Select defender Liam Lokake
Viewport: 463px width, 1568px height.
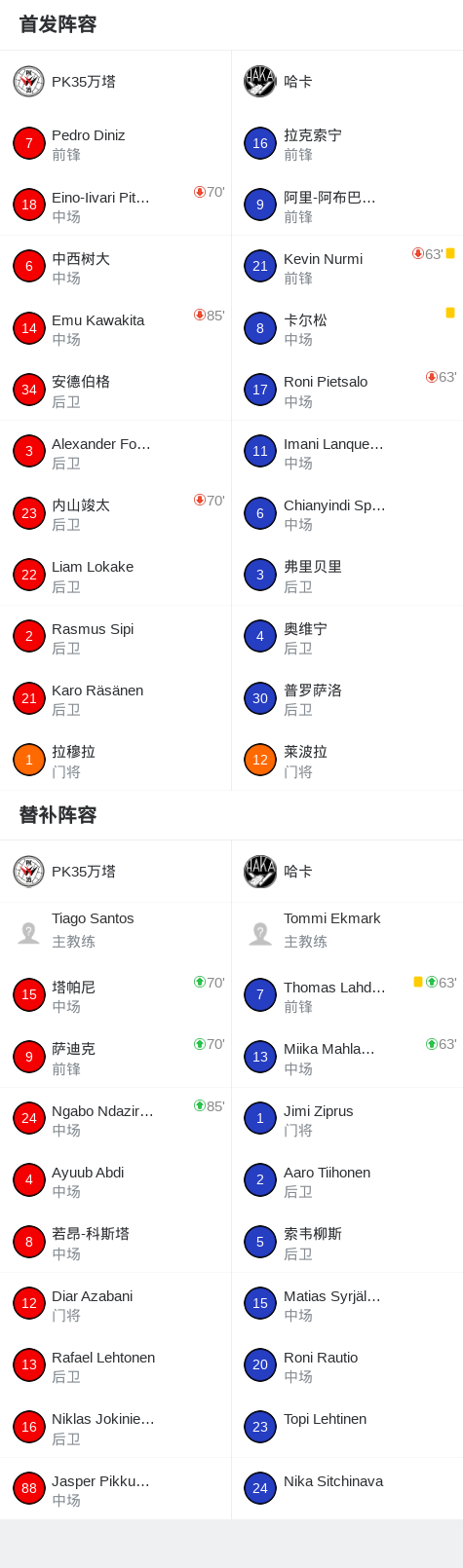click(115, 575)
